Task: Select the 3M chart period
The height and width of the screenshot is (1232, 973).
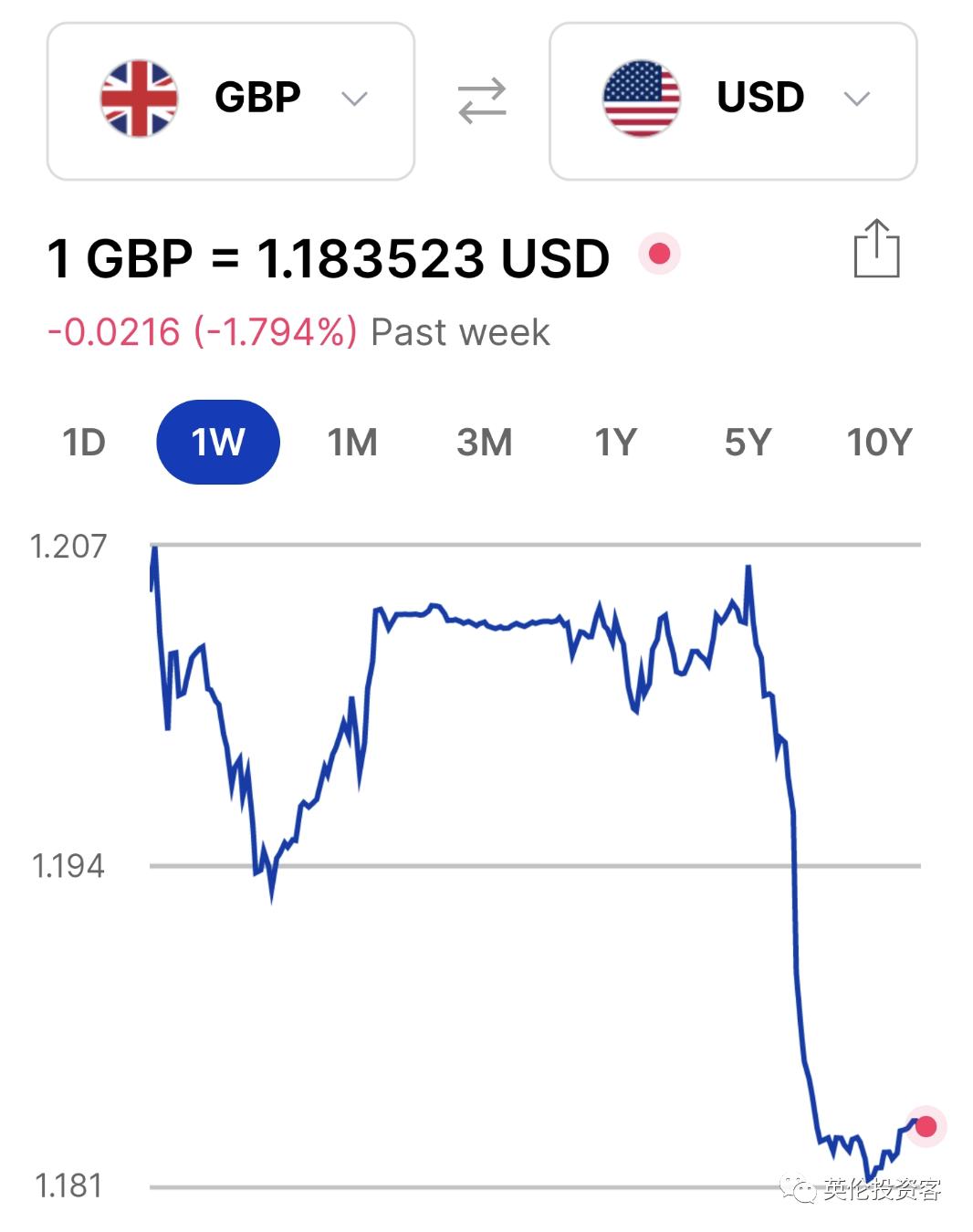Action: point(486,441)
